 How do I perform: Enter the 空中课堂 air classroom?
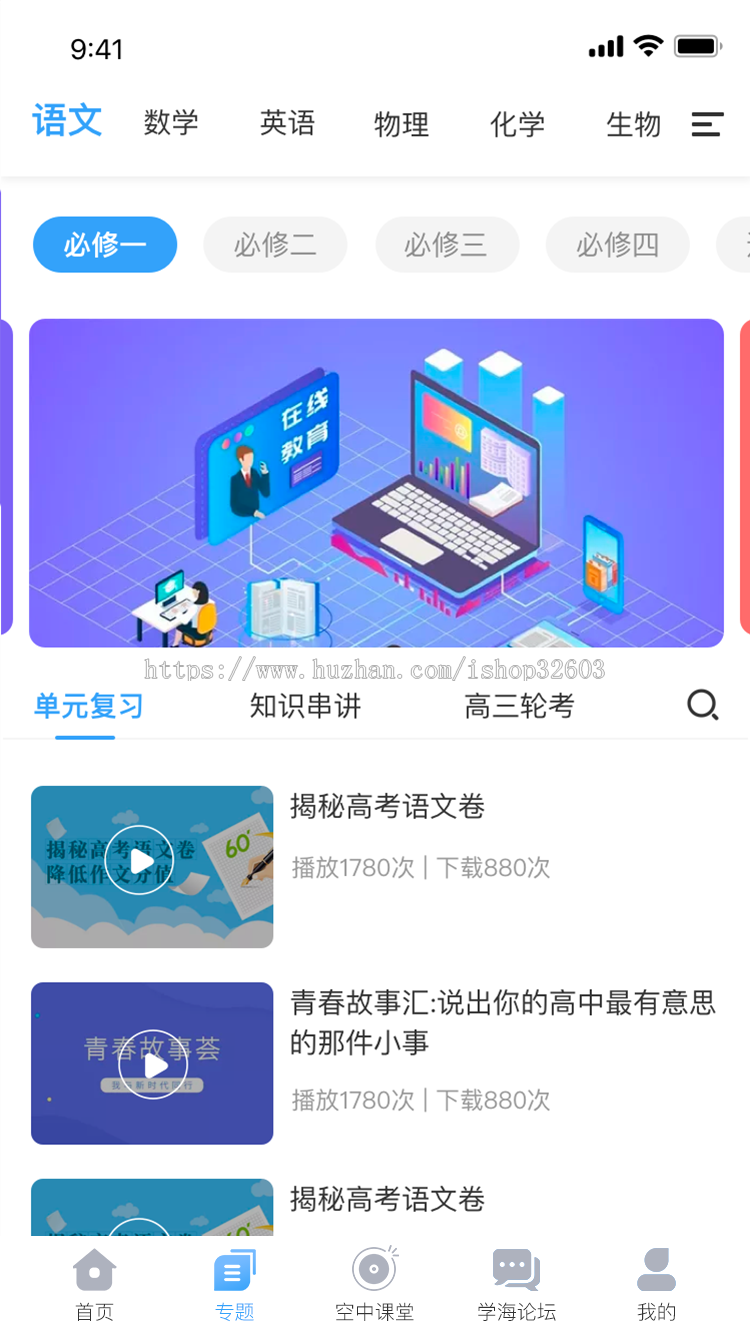[373, 1285]
